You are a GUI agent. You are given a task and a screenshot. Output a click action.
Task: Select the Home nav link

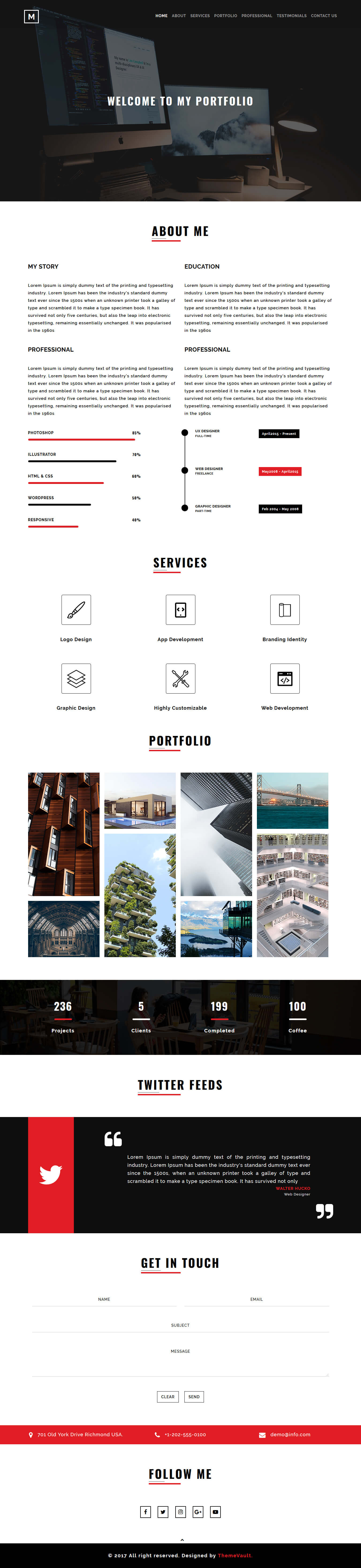(x=161, y=16)
